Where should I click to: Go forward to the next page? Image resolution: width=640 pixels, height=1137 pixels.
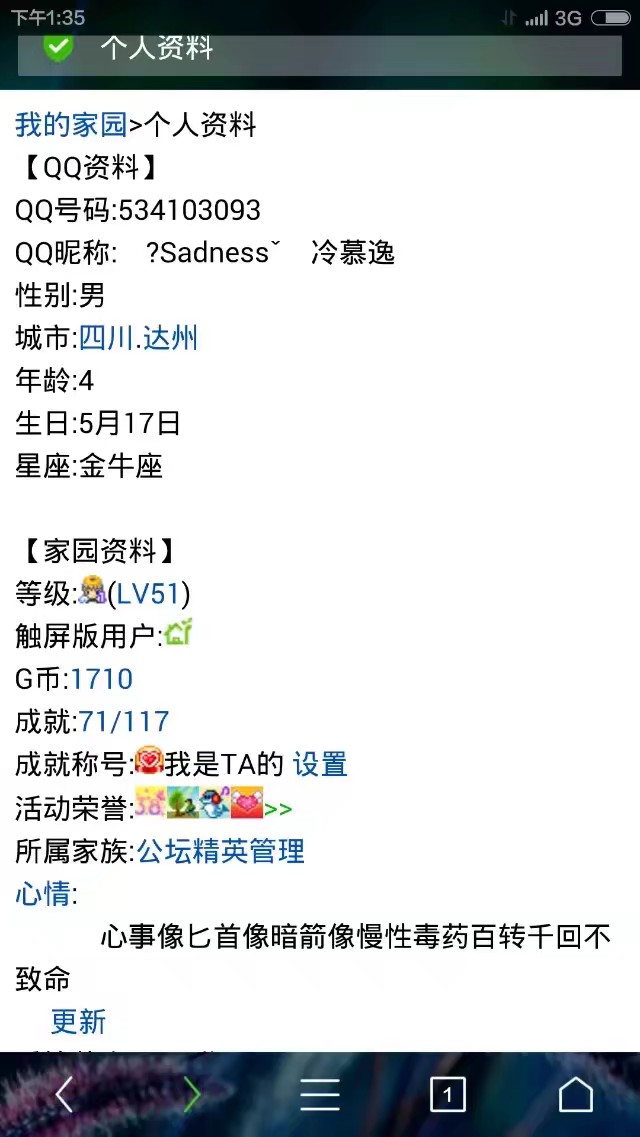[x=192, y=1095]
